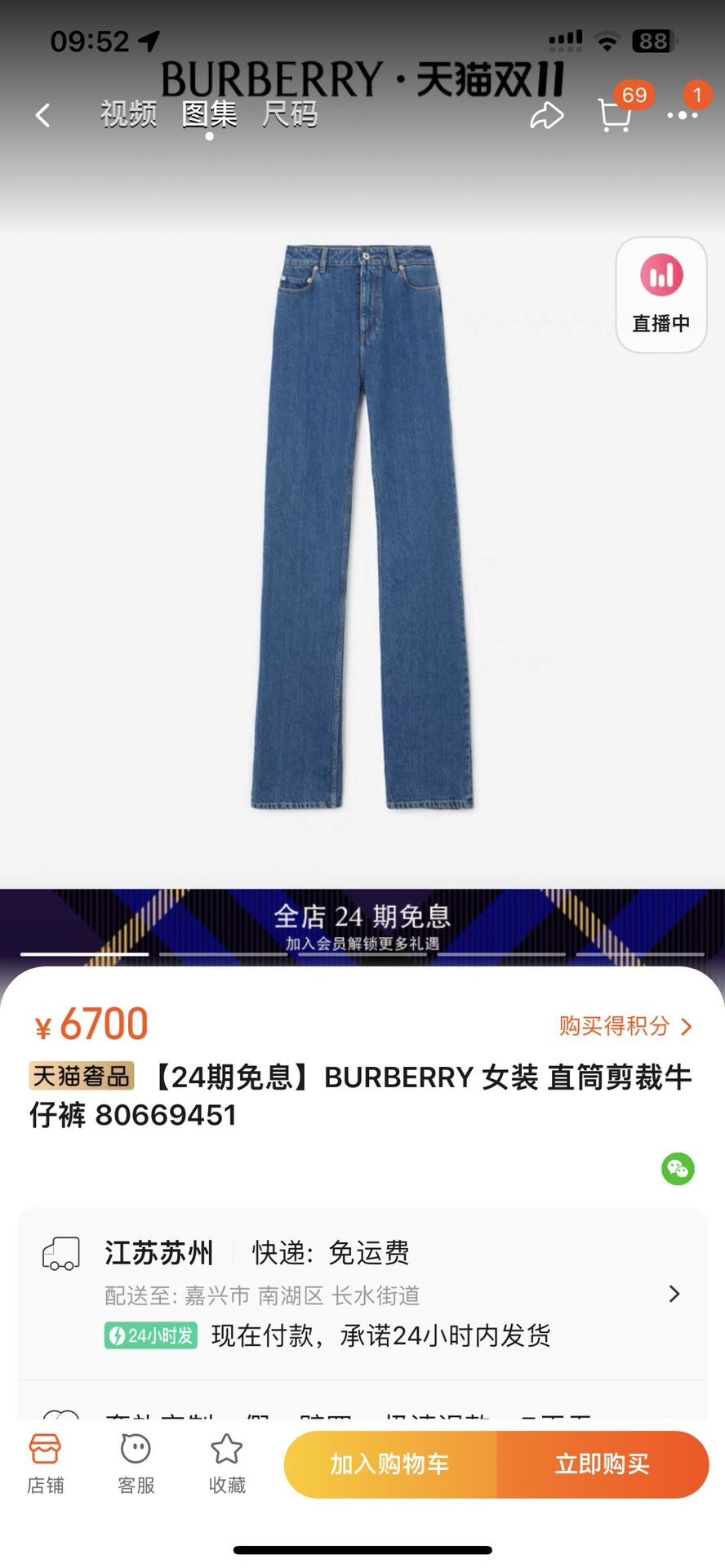Open the shopping cart

point(614,115)
